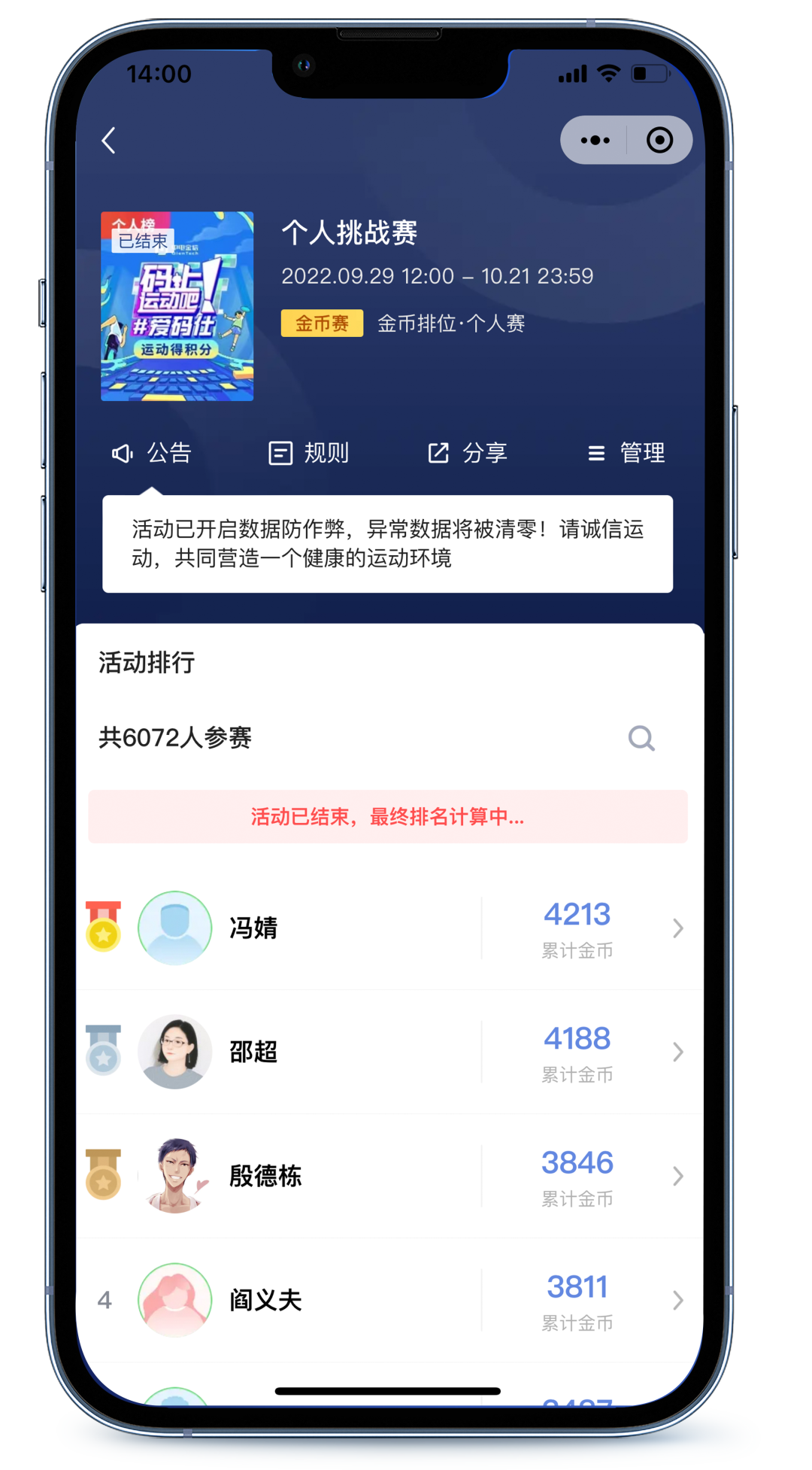This screenshot has height=1470, width=812.
Task: Close the mini-program with the circle button
Action: tap(659, 141)
